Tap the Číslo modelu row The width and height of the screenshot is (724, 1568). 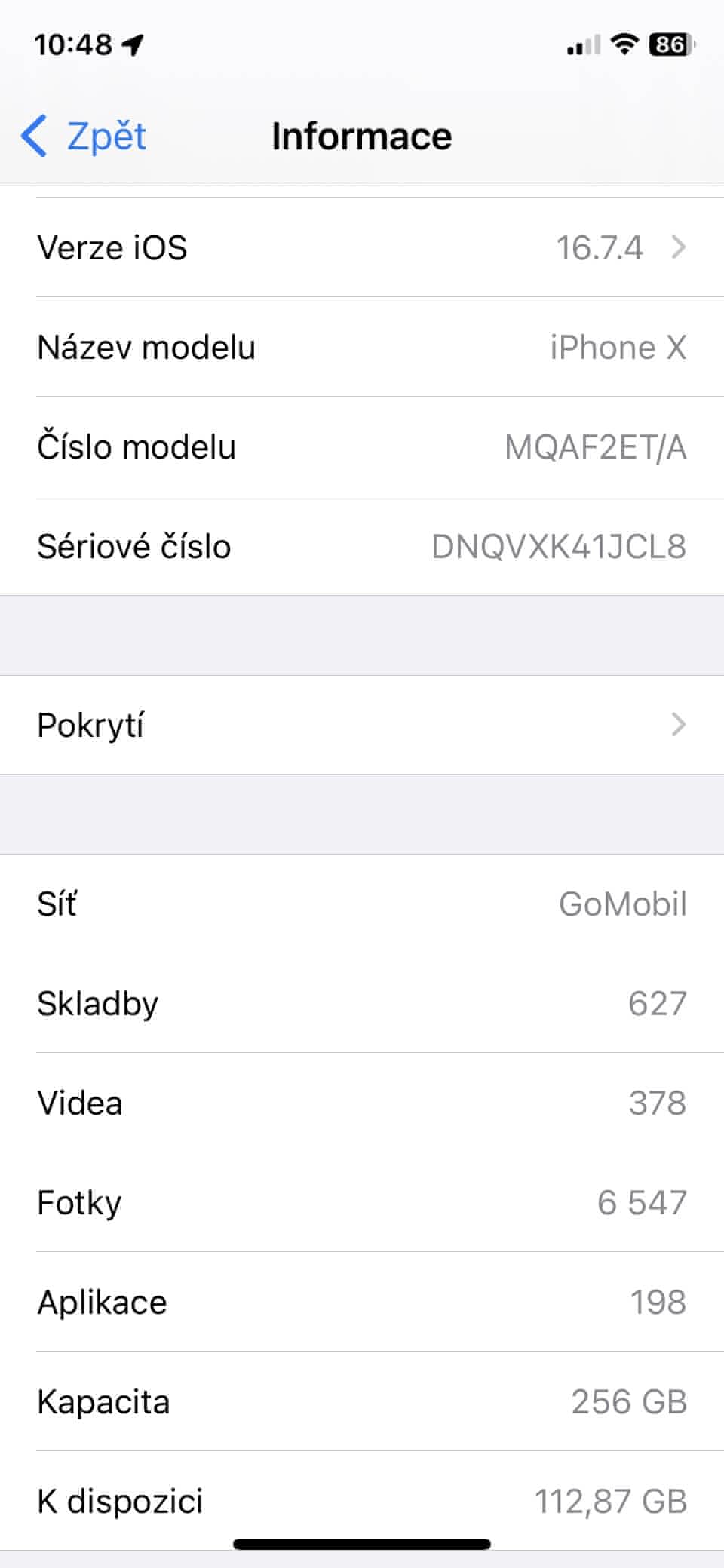tap(362, 446)
